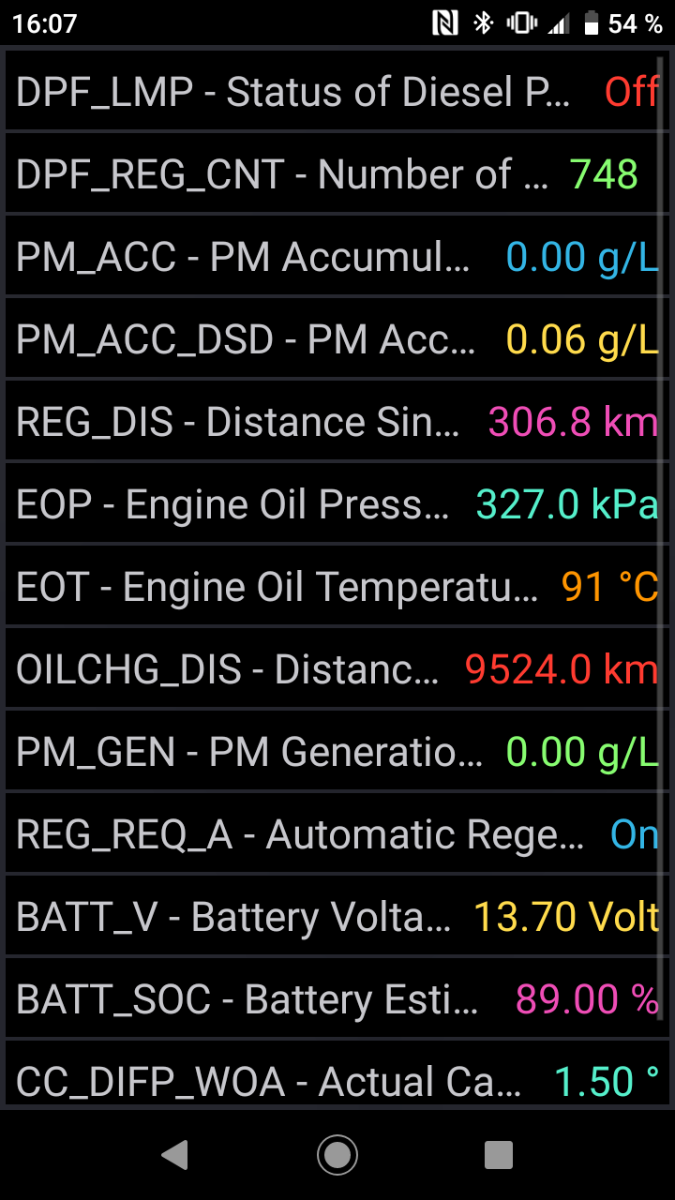675x1200 pixels.
Task: Open the OILCHG_DIS distance row
Action: click(337, 669)
